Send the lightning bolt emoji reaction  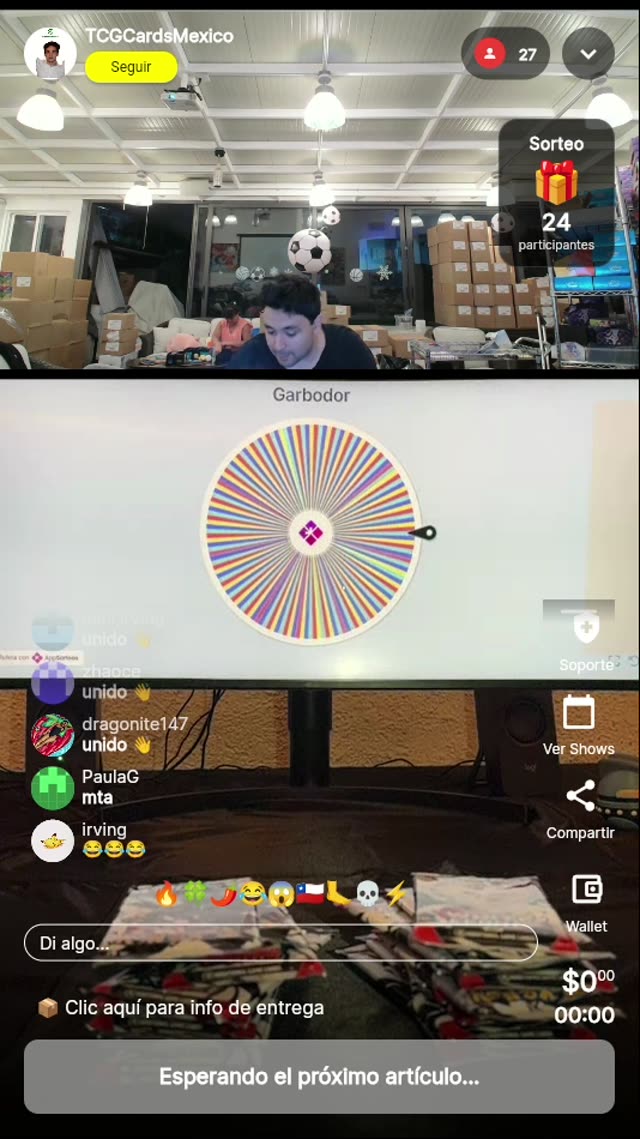(x=396, y=893)
